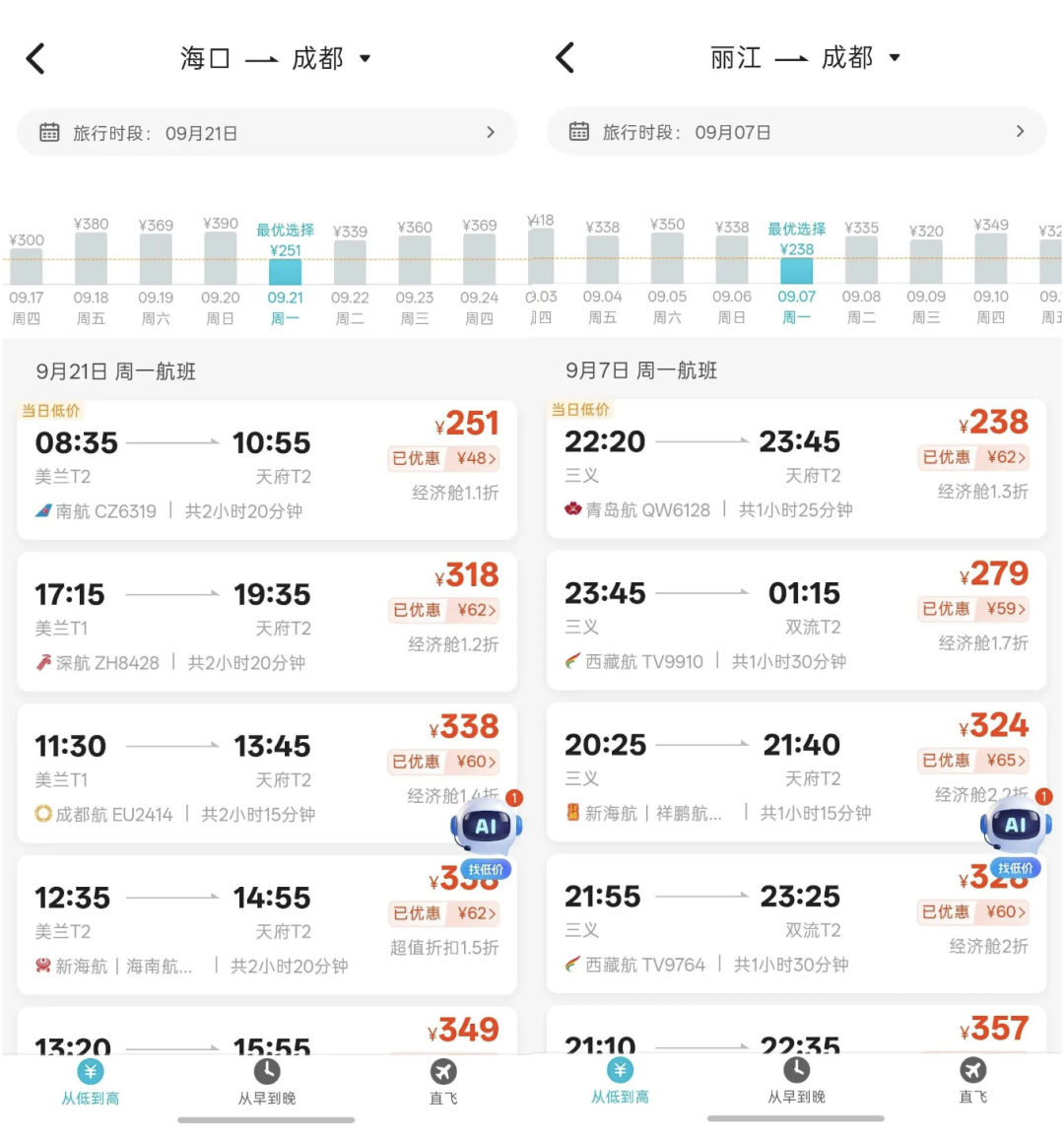The image size is (1064, 1138).
Task: Open the 青岛航 QW6128 flight at ¥238
Action: coord(796,468)
